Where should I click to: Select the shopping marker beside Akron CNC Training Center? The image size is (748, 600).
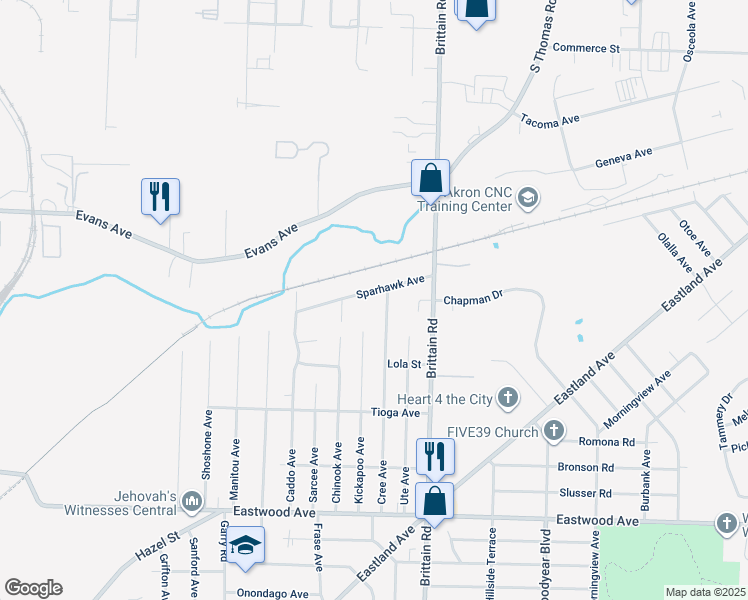[430, 178]
